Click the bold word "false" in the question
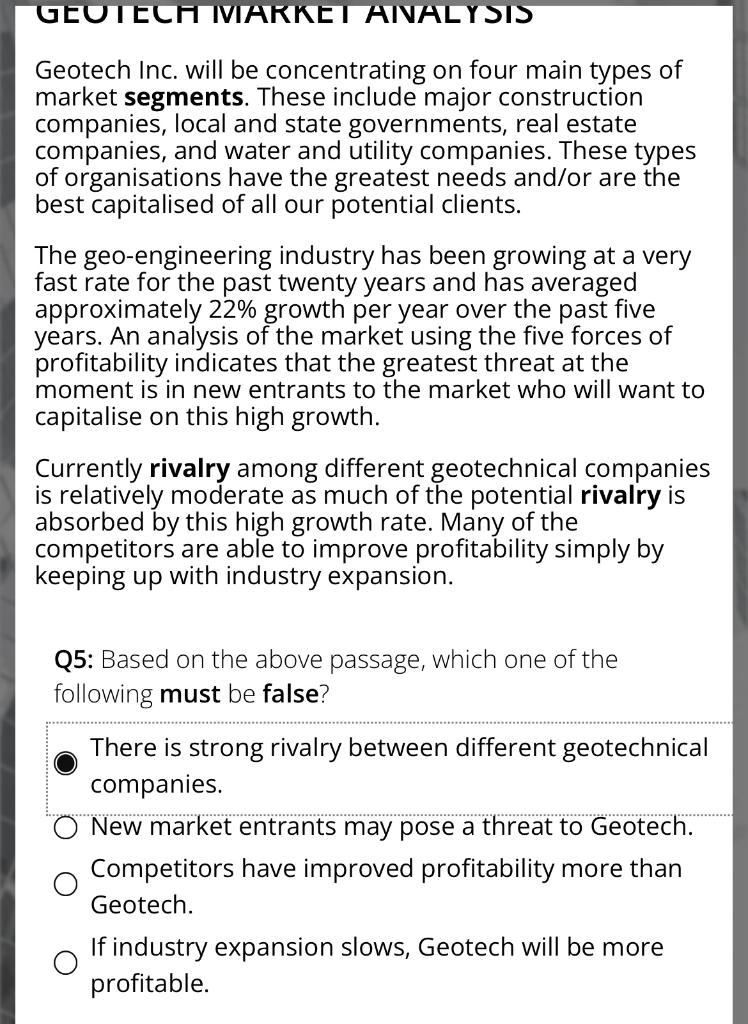This screenshot has width=748, height=1024. (x=288, y=693)
